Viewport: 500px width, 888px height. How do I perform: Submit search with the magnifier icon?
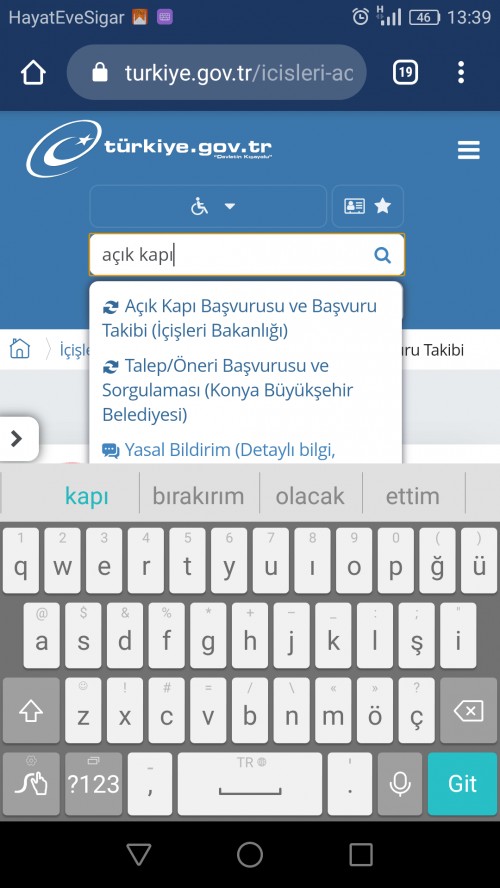pyautogui.click(x=383, y=255)
